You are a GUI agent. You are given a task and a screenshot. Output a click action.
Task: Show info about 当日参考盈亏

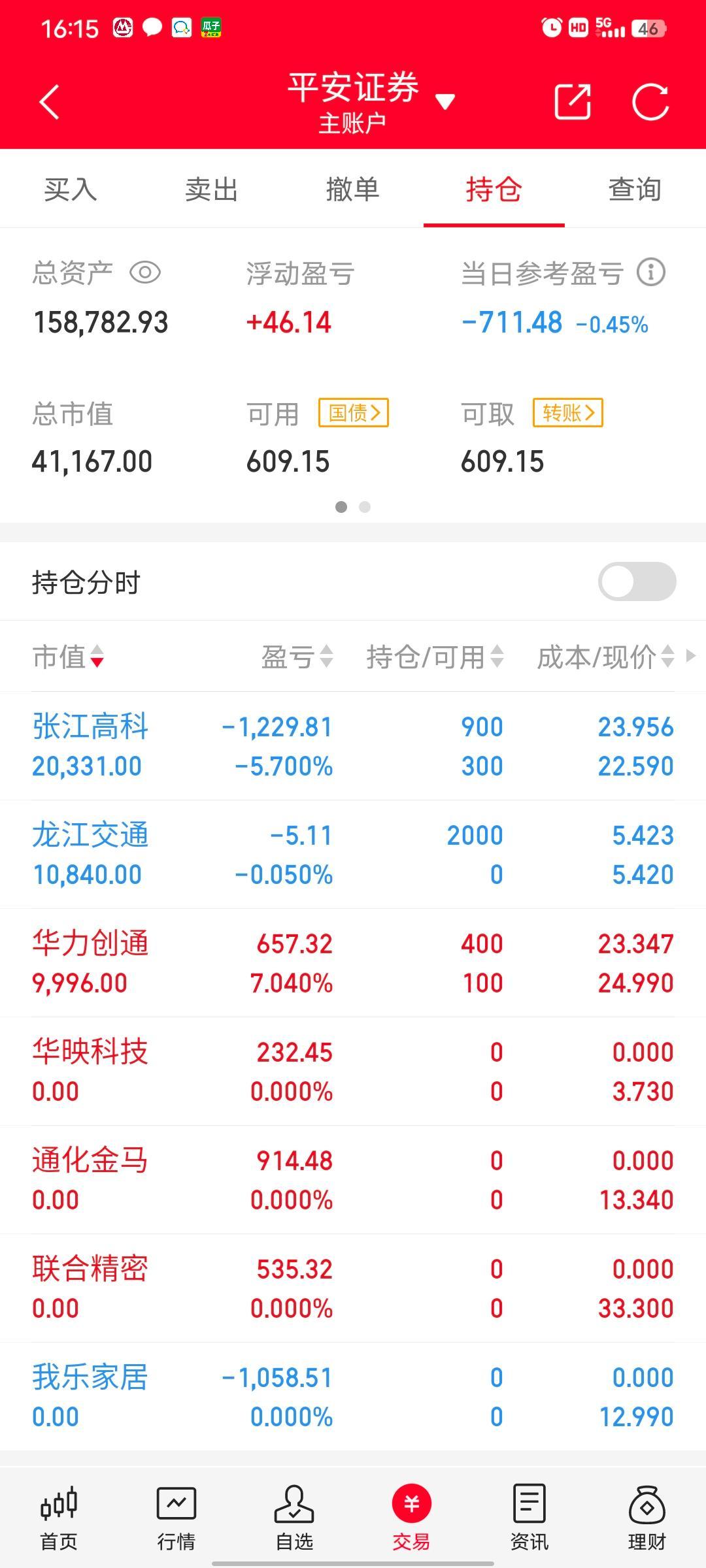click(651, 272)
